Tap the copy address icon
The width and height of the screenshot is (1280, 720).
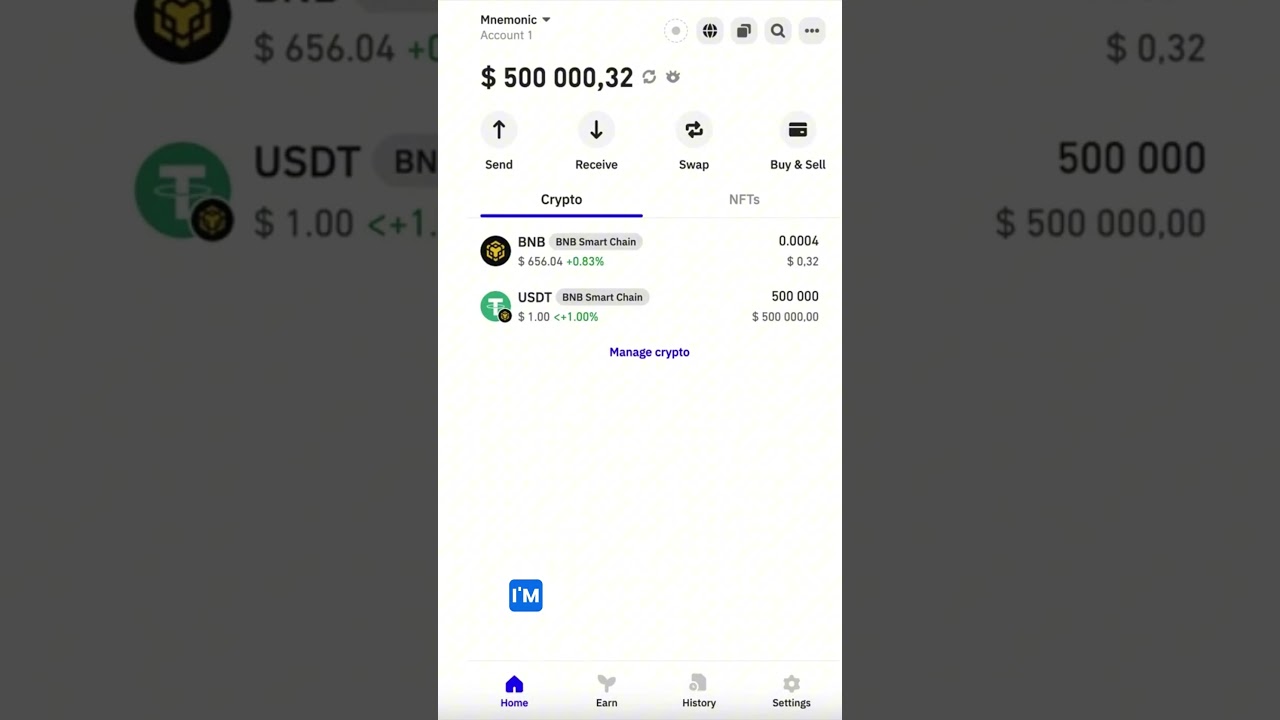[x=744, y=31]
